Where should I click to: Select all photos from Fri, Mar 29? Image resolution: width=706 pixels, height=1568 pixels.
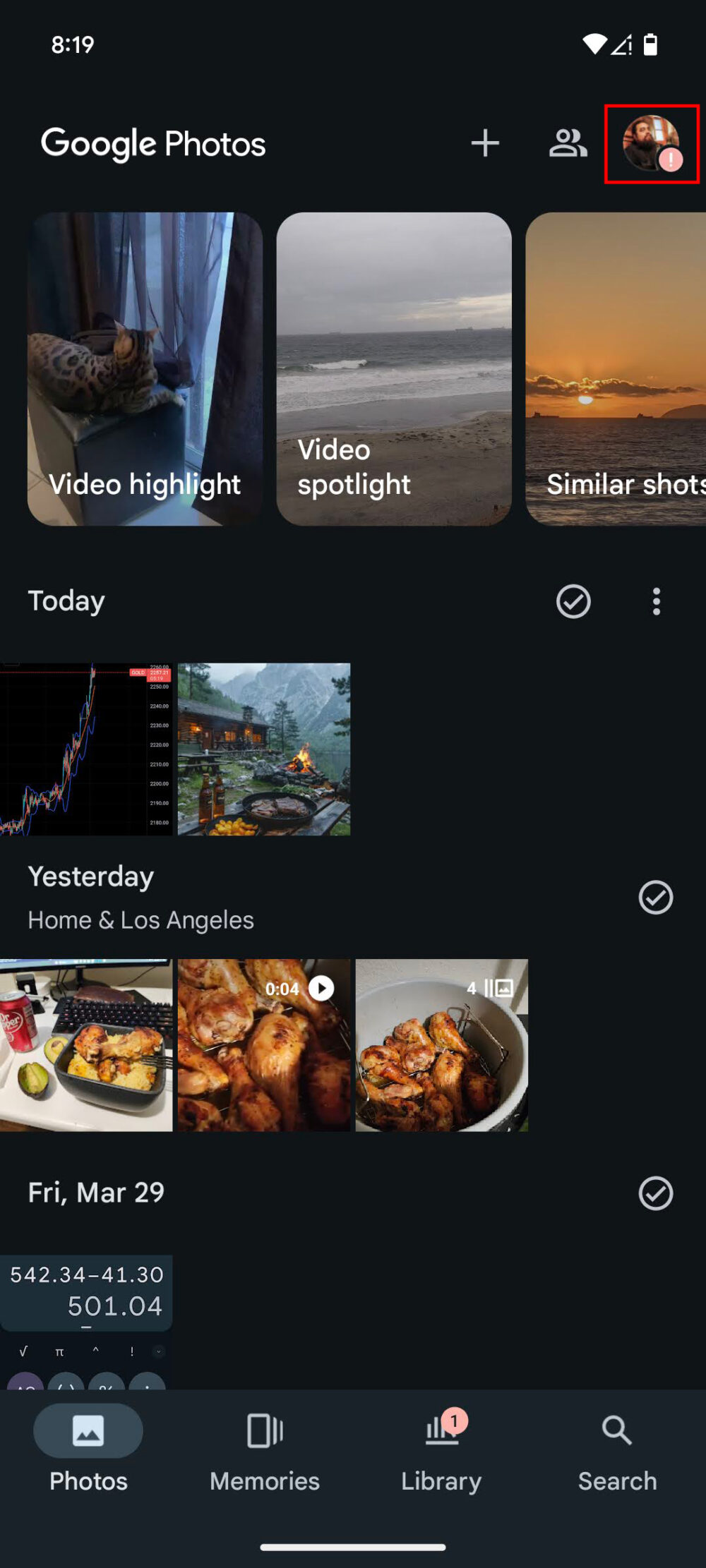[655, 1193]
